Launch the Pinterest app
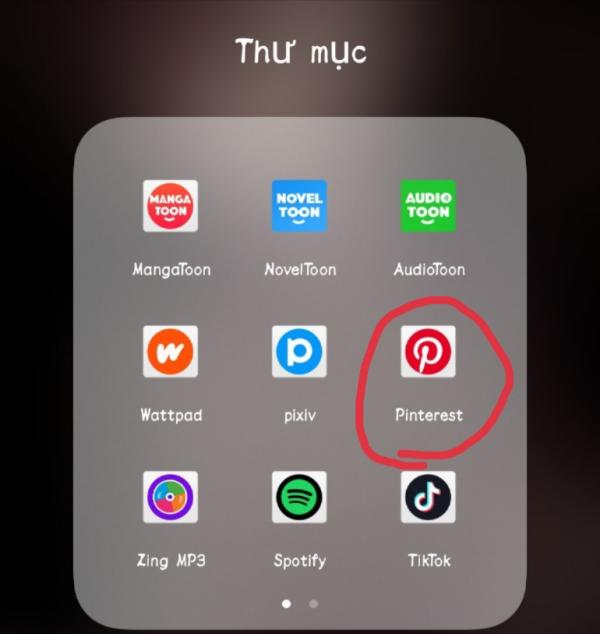The image size is (600, 634). pyautogui.click(x=428, y=351)
